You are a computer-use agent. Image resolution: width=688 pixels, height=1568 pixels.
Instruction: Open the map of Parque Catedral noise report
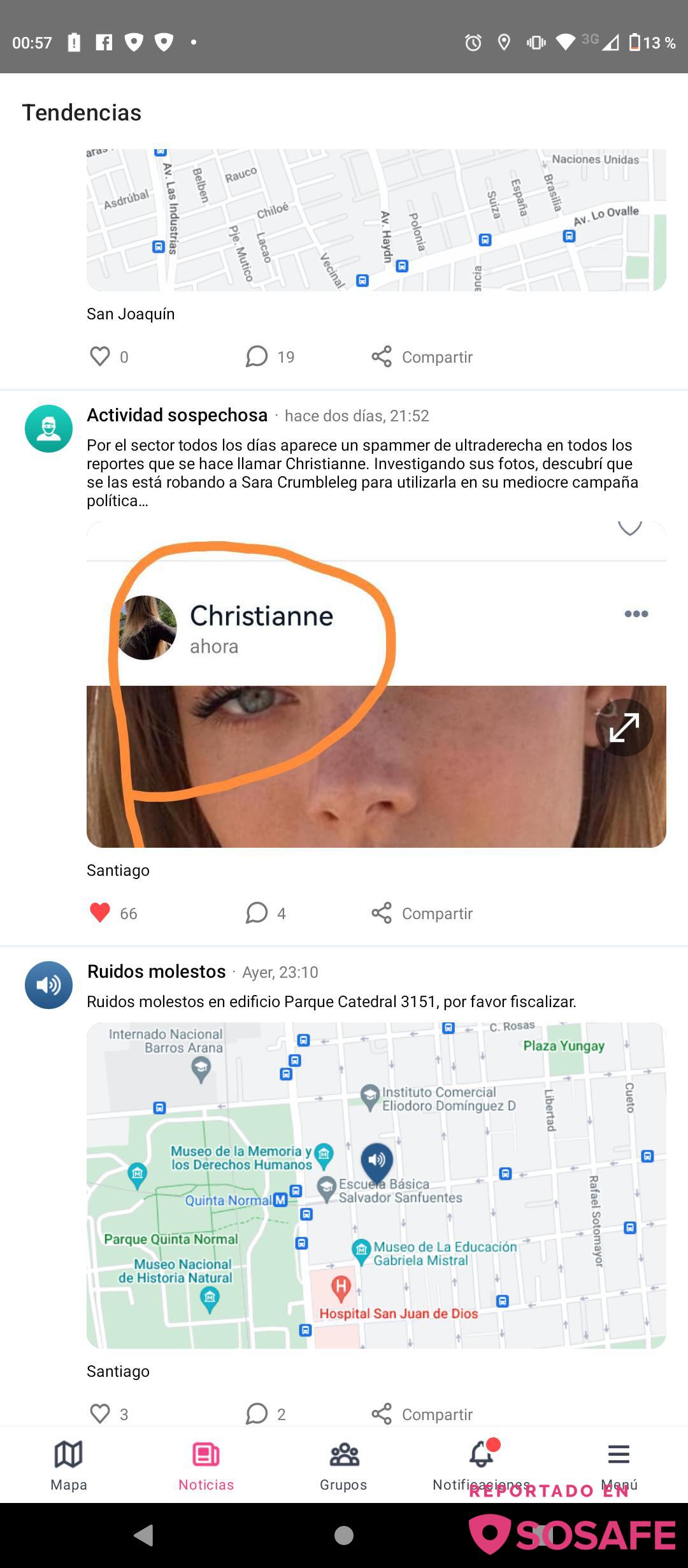(x=376, y=1186)
